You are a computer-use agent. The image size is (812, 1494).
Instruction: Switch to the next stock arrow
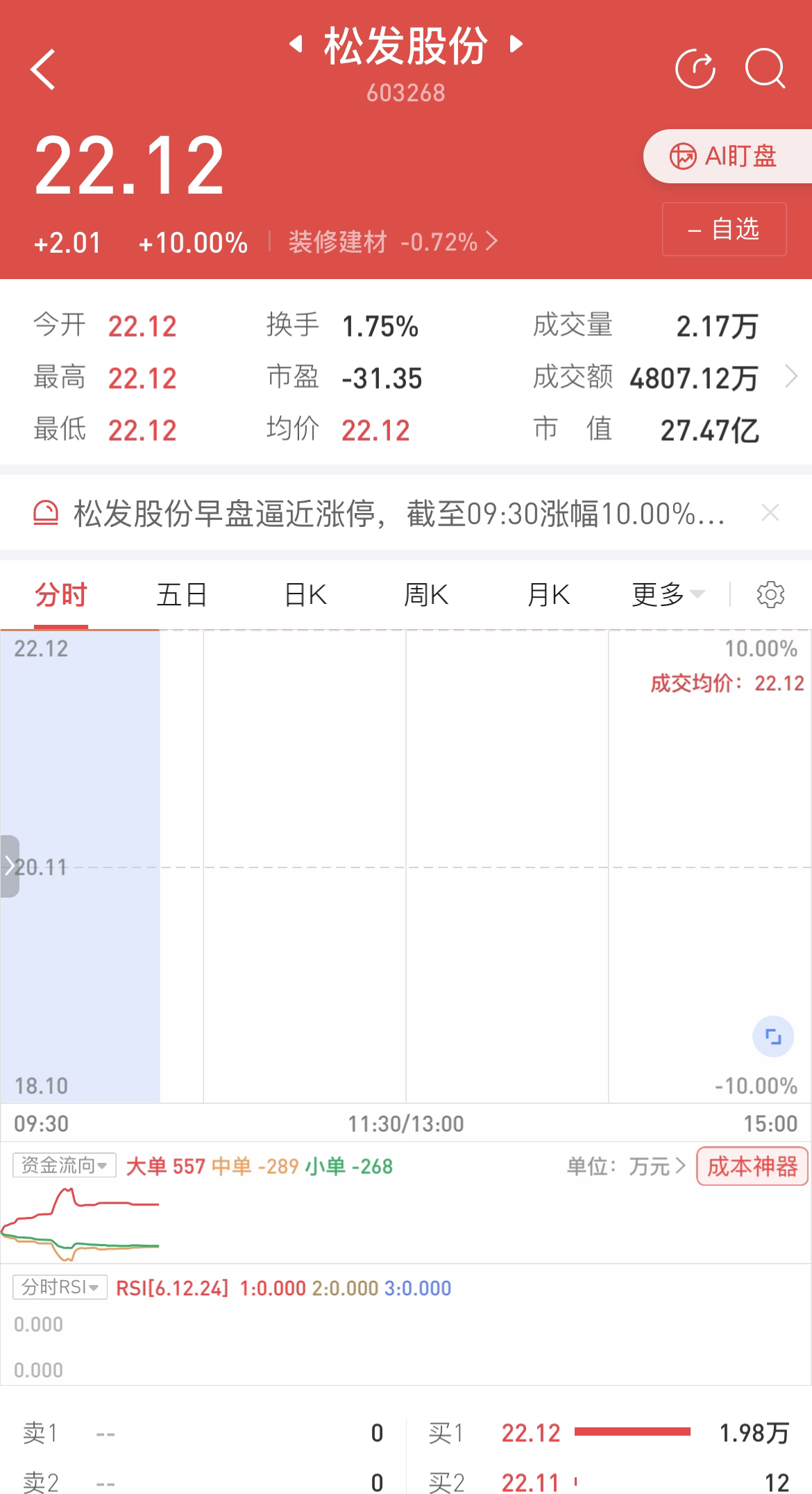(516, 44)
